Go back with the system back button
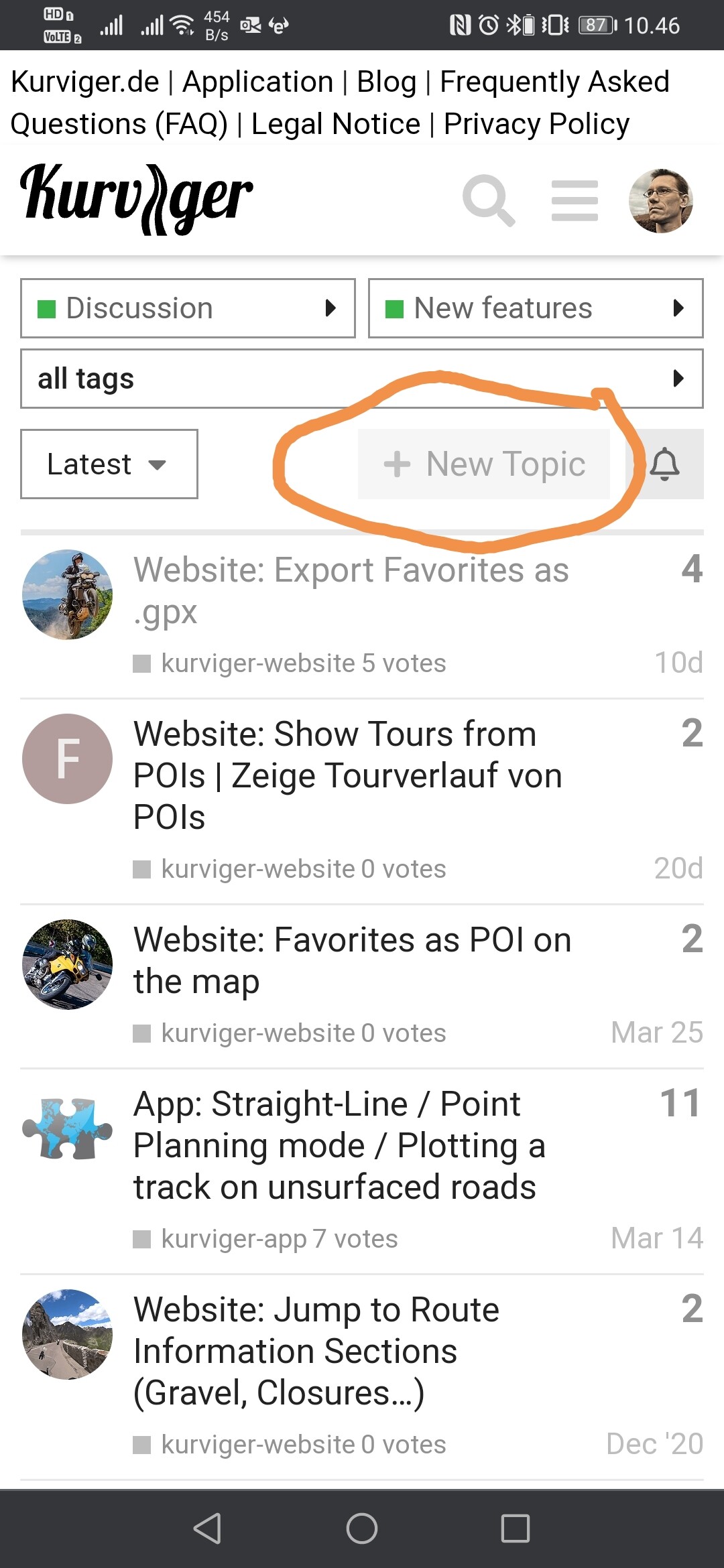This screenshot has width=724, height=1568. click(207, 1528)
